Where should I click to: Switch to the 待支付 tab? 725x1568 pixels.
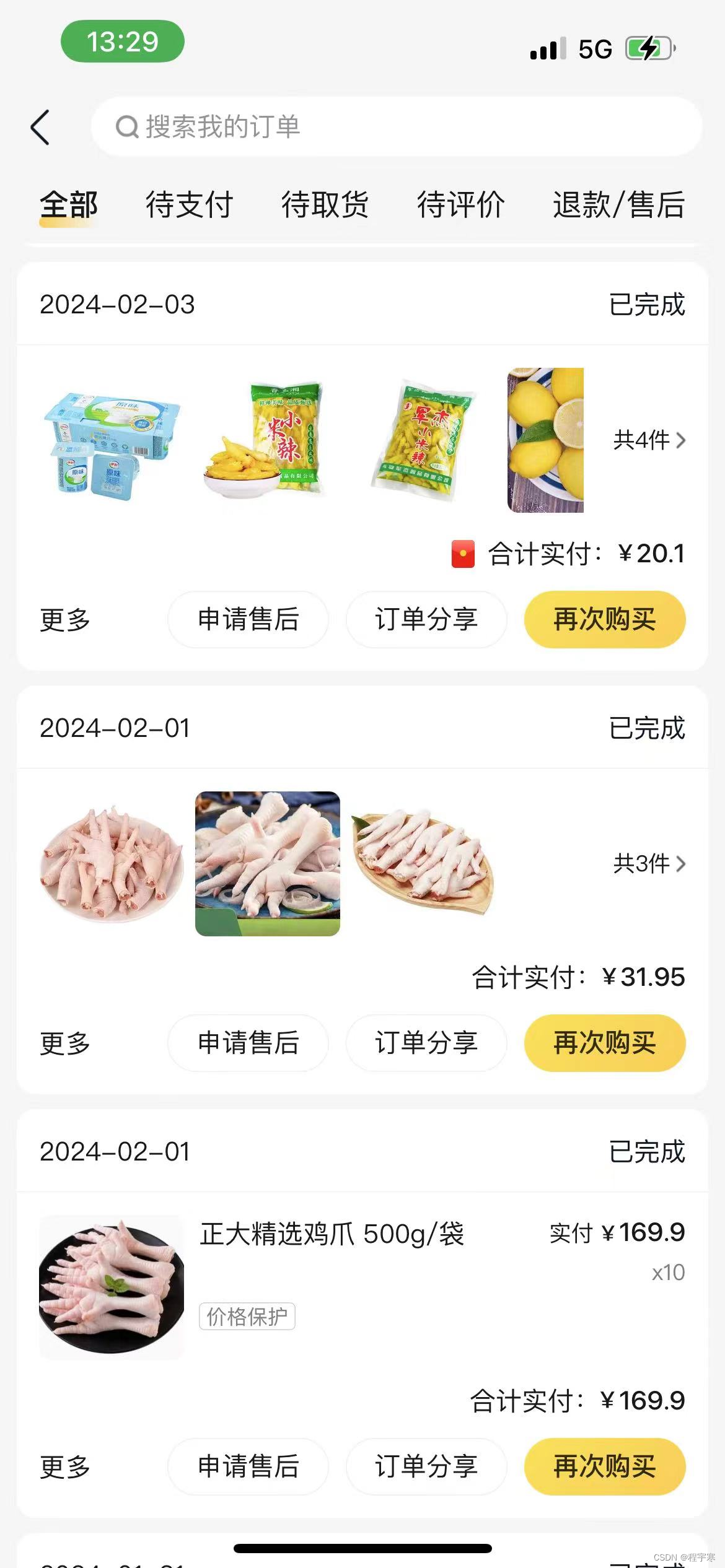click(189, 205)
